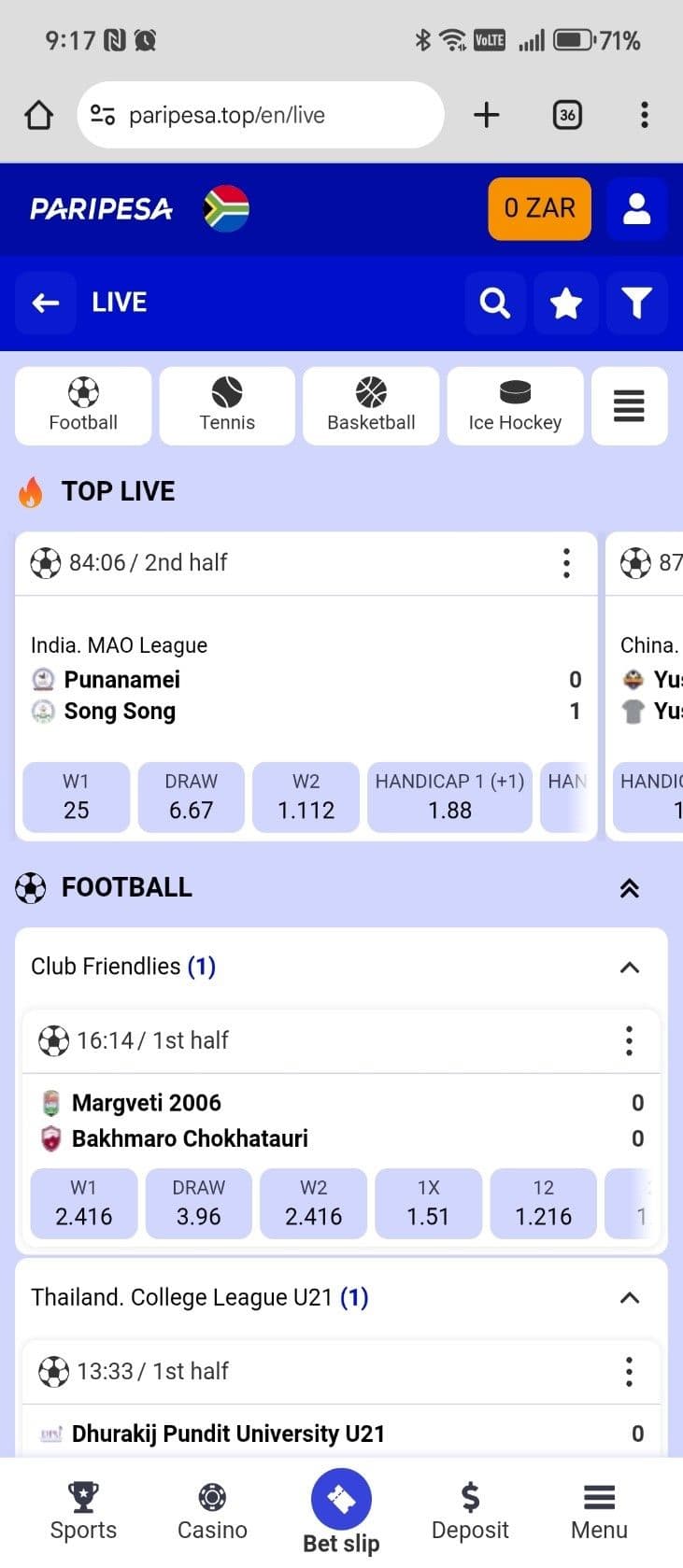Open the 0 ZAR balance button
The height and width of the screenshot is (1568, 683).
pos(539,209)
